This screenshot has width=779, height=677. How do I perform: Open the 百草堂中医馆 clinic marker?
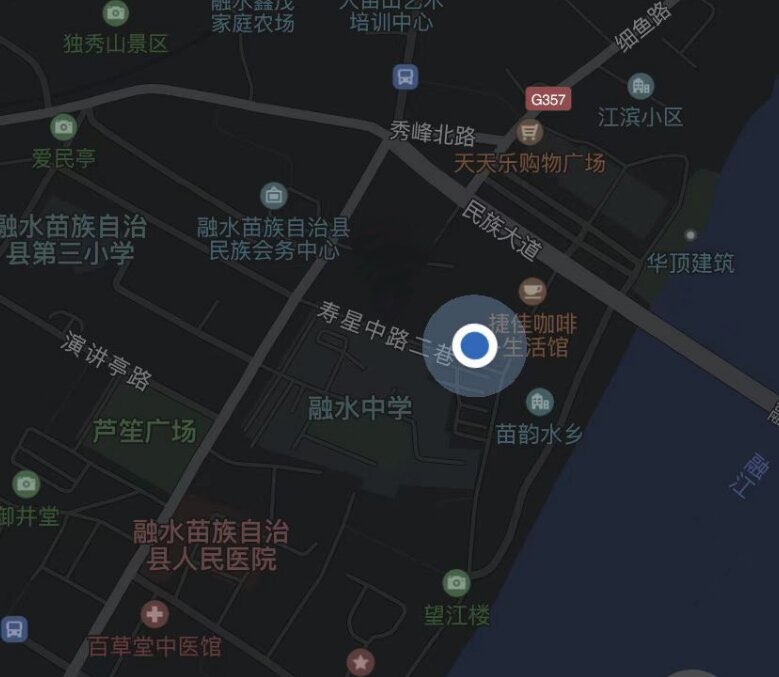[154, 614]
